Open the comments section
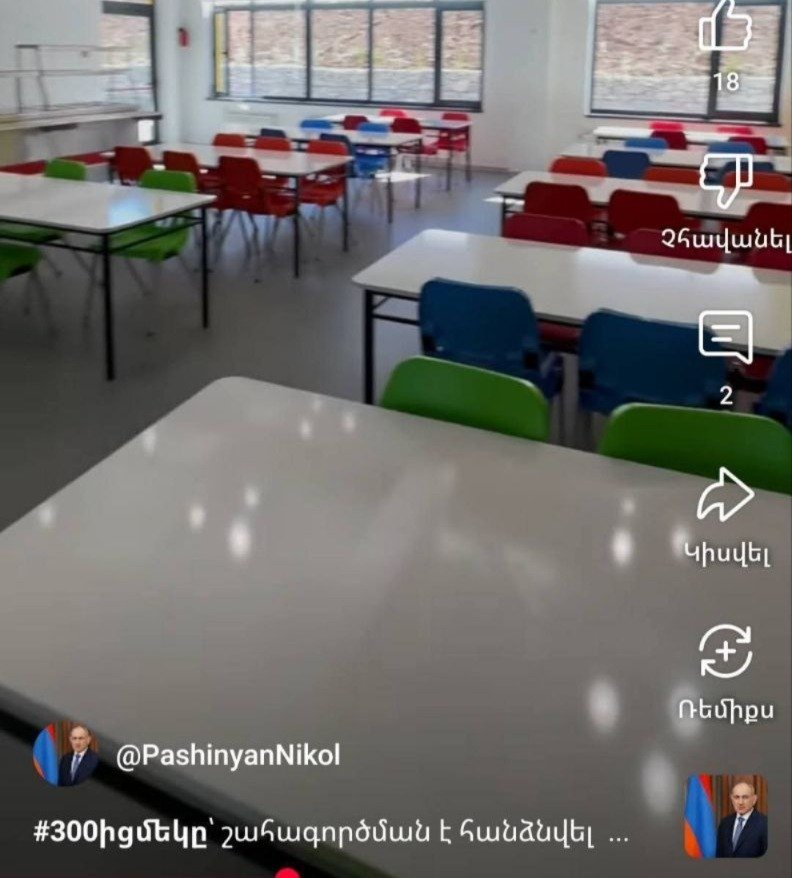 click(725, 338)
